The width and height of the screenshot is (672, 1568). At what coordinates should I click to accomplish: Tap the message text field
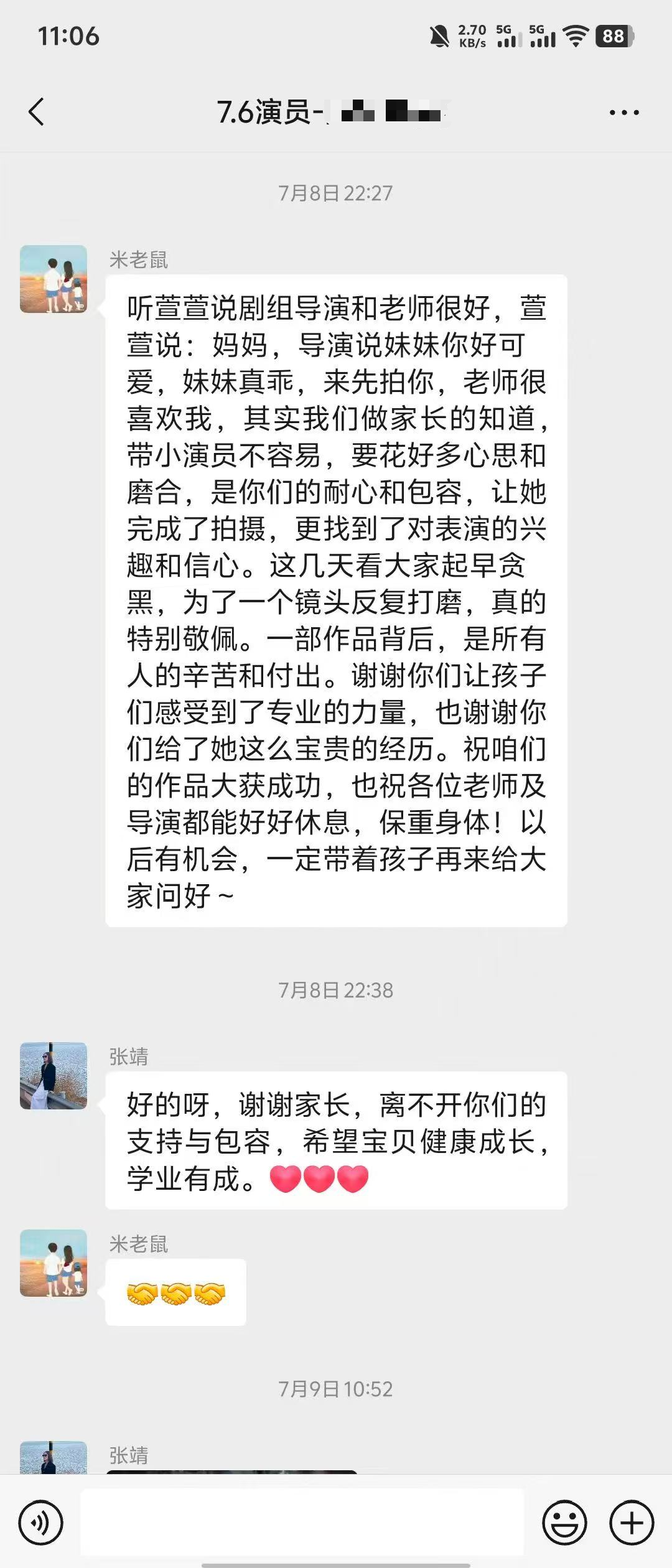[302, 1522]
